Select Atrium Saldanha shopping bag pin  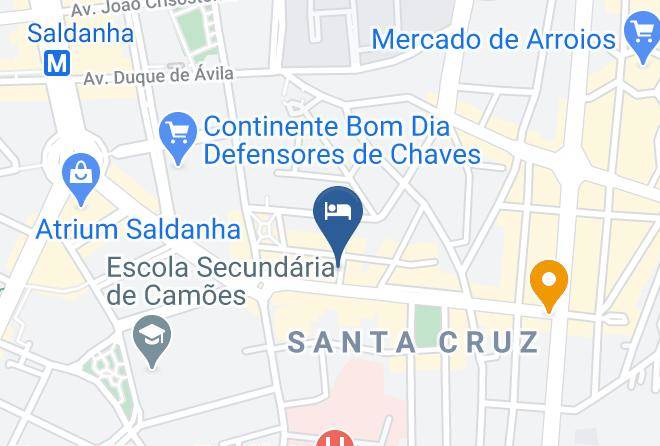pyautogui.click(x=81, y=179)
